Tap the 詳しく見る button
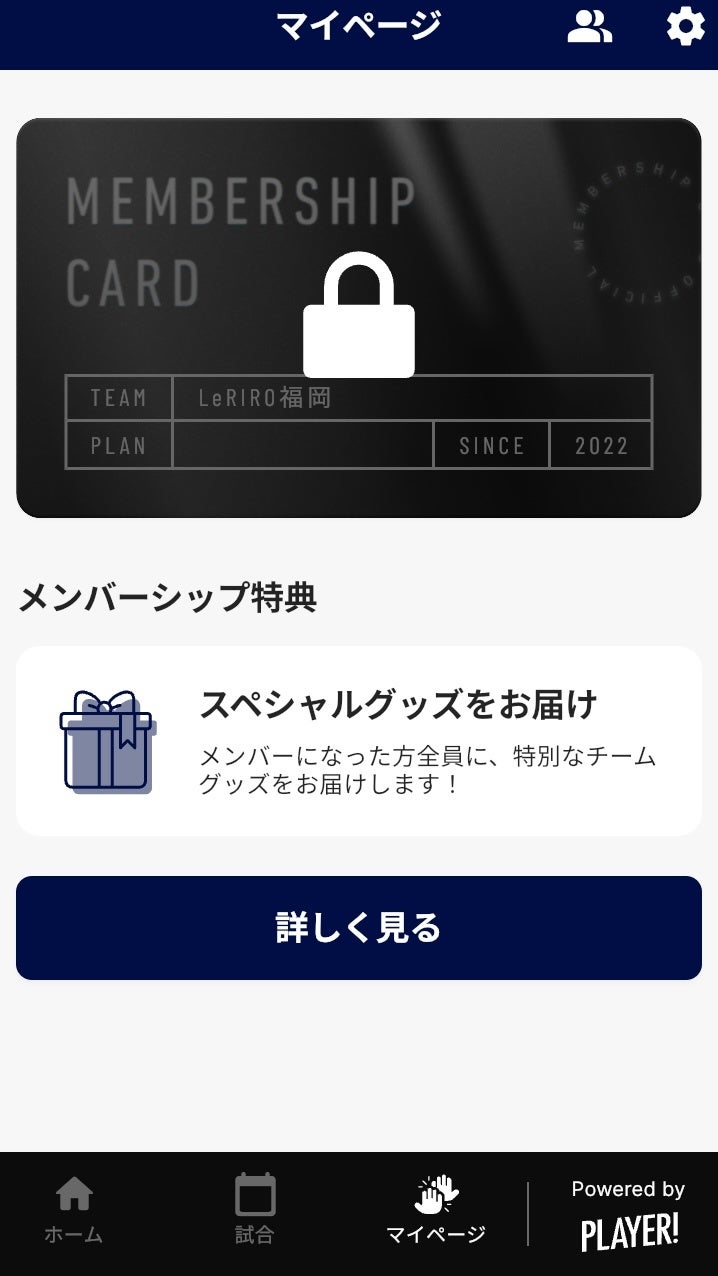 click(x=358, y=928)
